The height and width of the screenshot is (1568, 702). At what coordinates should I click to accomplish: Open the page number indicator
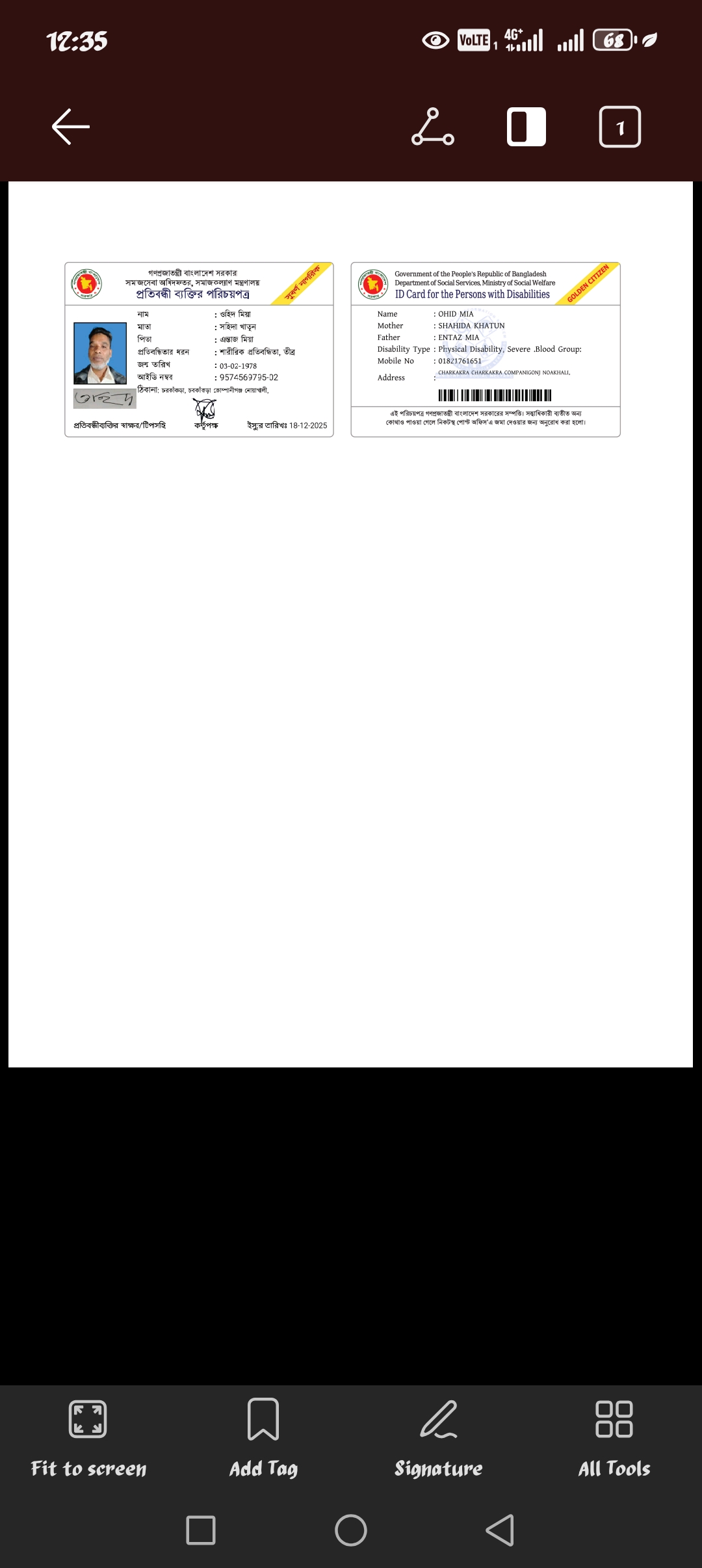(x=619, y=127)
